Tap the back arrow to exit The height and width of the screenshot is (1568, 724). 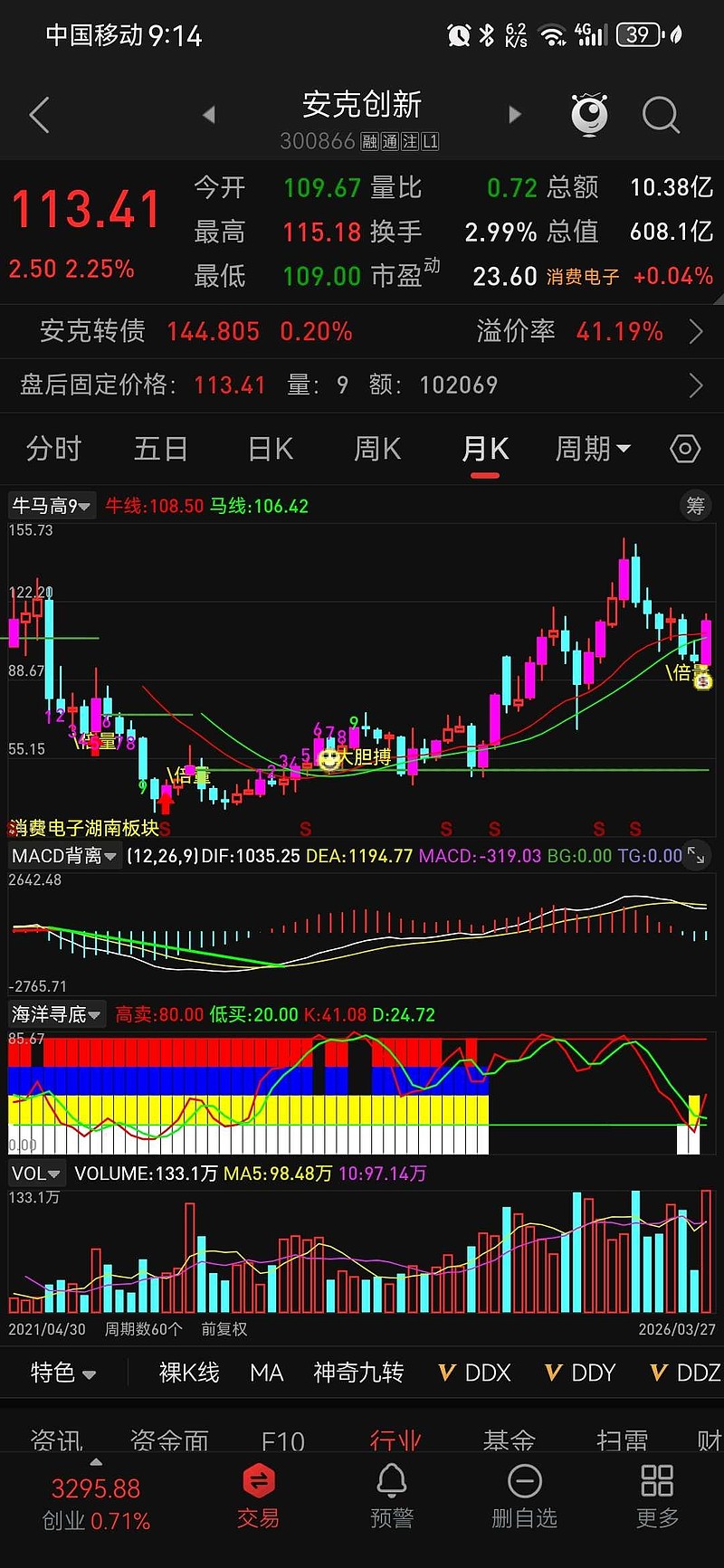(x=38, y=115)
